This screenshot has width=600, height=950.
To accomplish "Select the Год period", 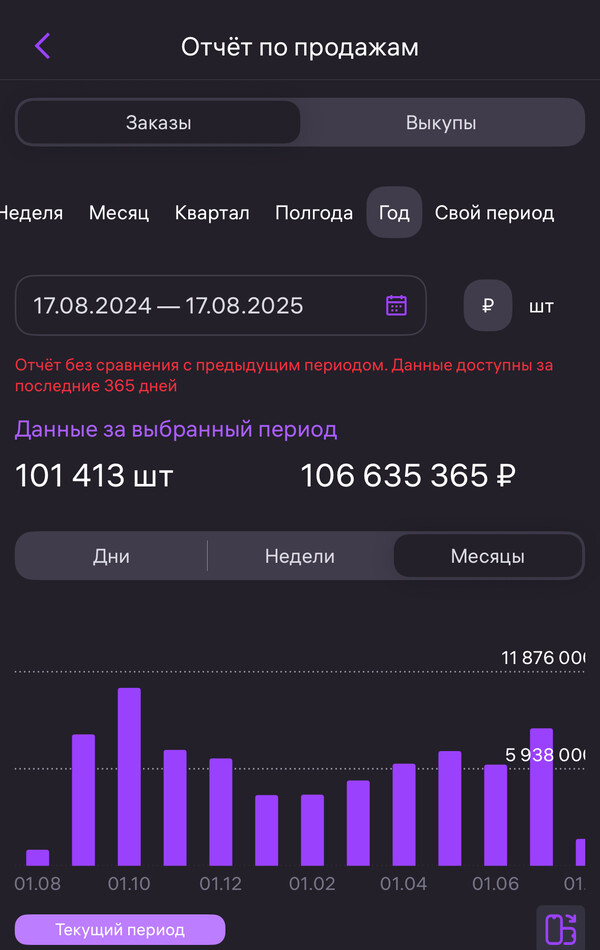I will point(394,212).
